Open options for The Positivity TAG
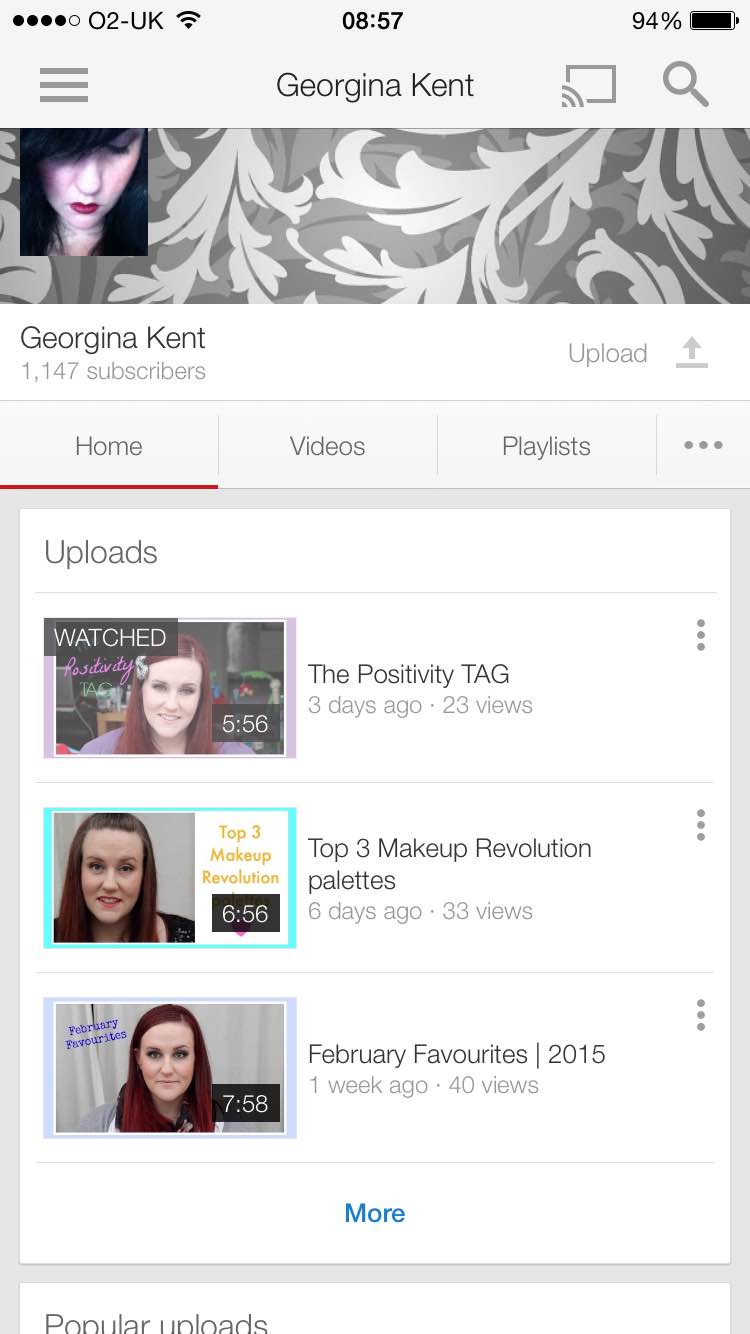This screenshot has width=750, height=1334. (701, 635)
